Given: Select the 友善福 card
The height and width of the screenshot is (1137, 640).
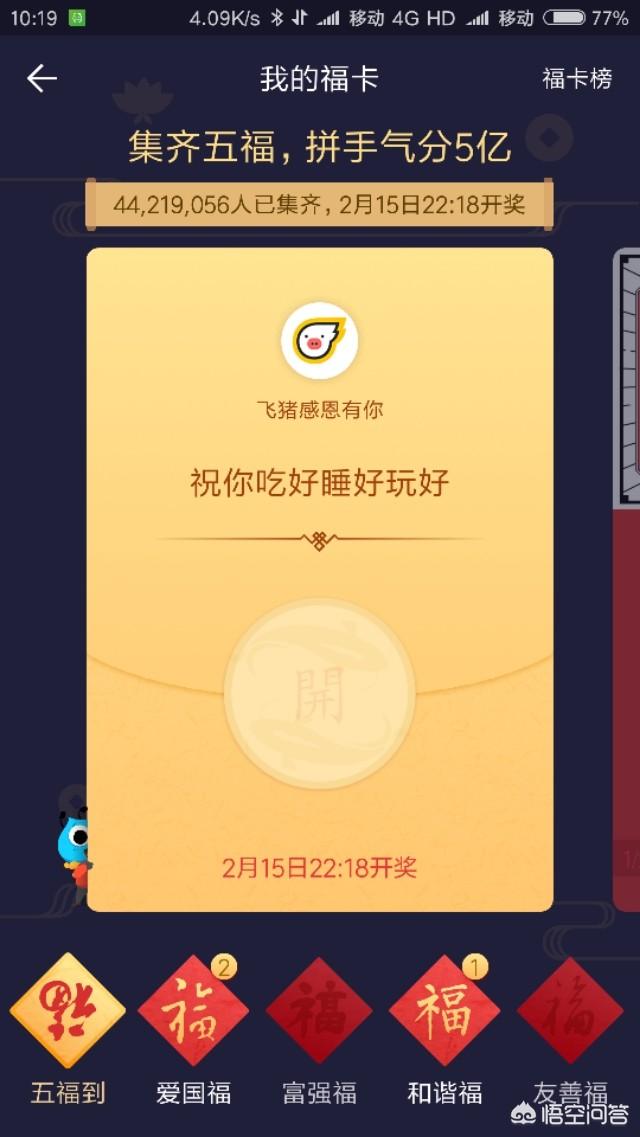Looking at the screenshot, I should [x=570, y=1012].
